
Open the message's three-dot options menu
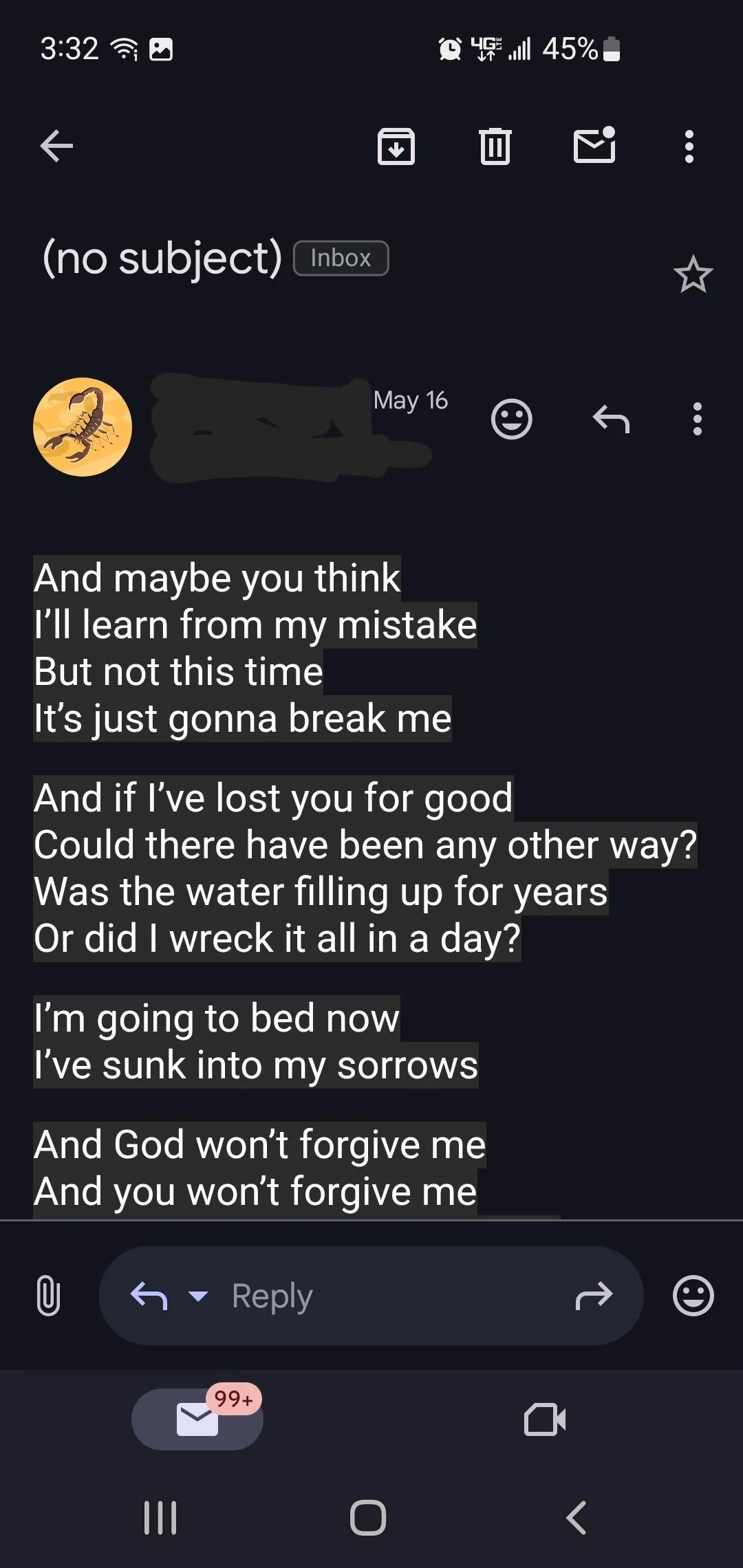click(x=698, y=418)
